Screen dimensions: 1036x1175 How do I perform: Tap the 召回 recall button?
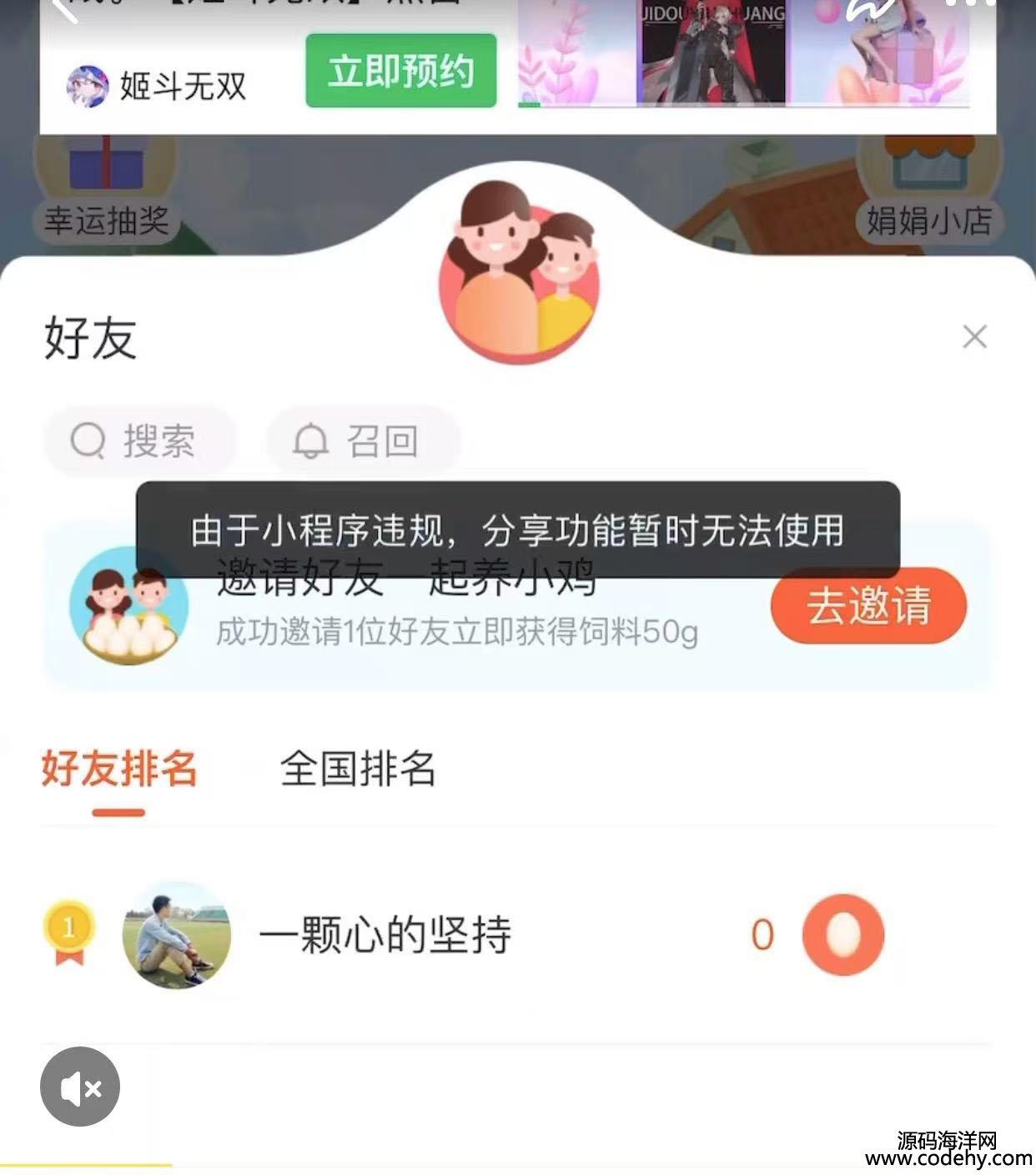point(362,441)
